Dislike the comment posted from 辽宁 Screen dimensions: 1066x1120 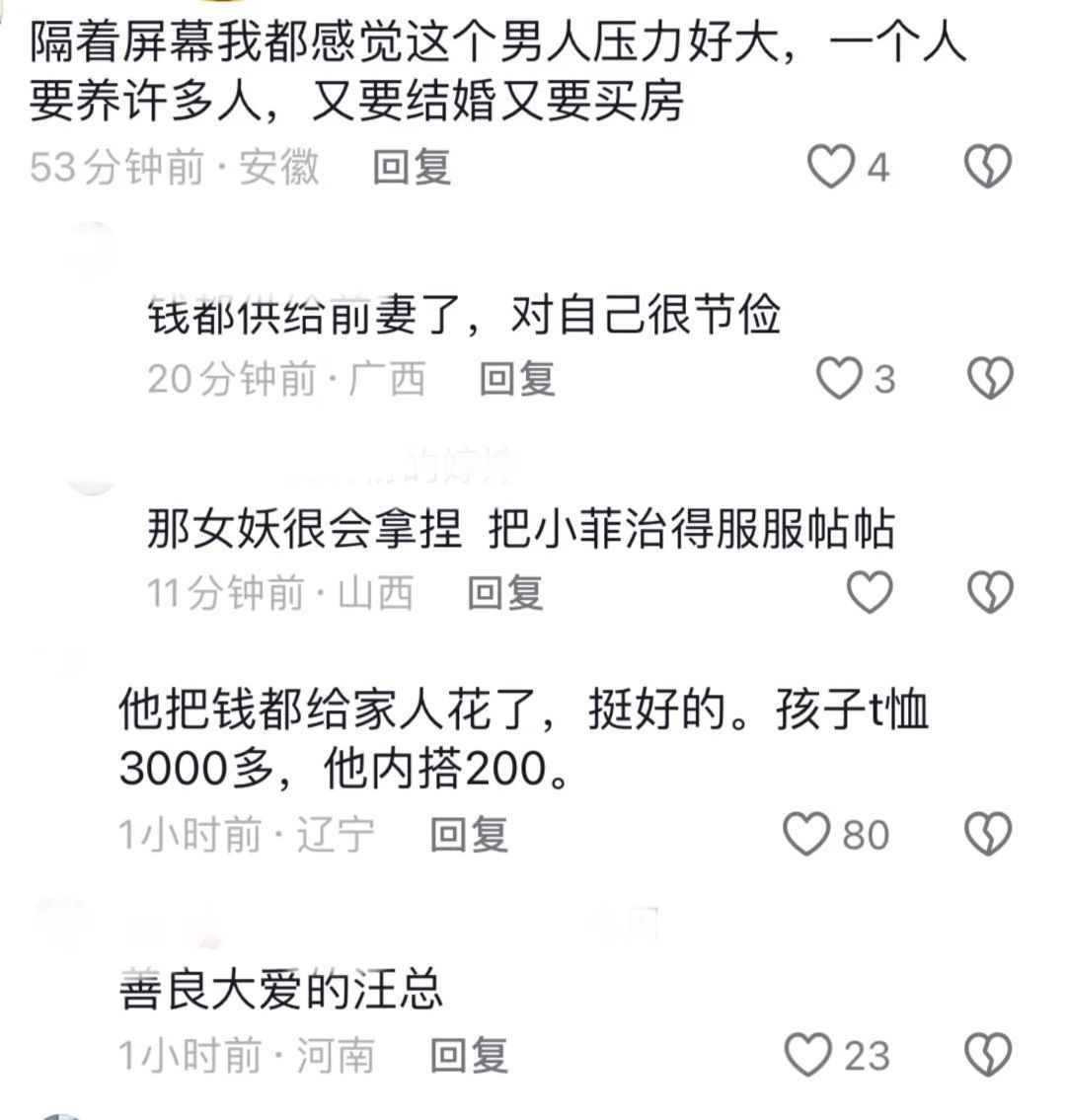click(988, 835)
